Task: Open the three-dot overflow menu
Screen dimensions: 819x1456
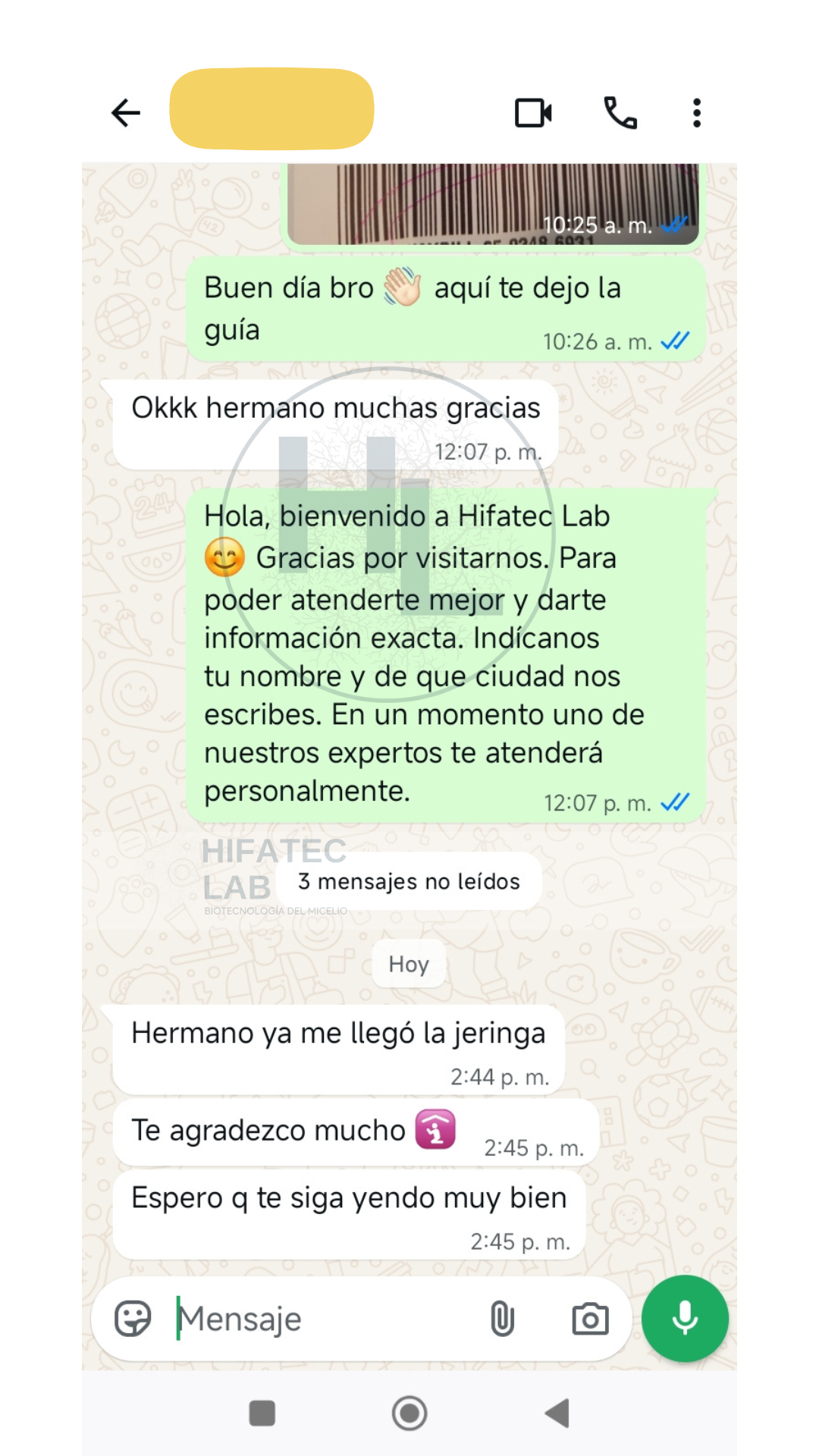Action: (696, 113)
